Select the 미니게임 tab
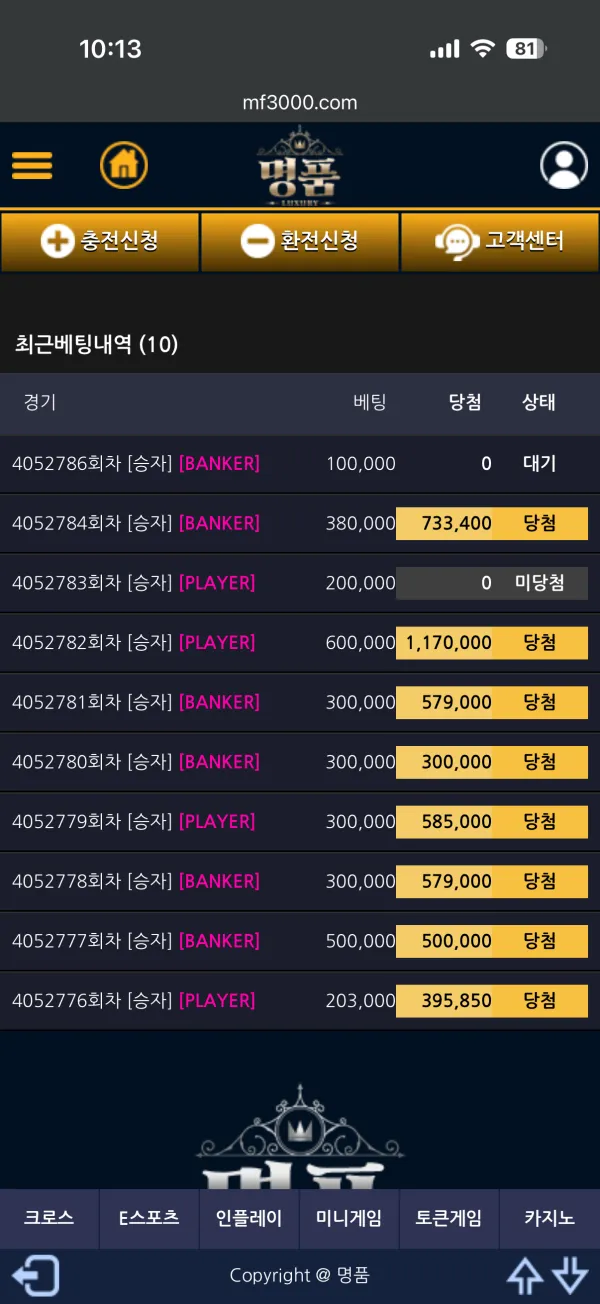 (x=349, y=1218)
